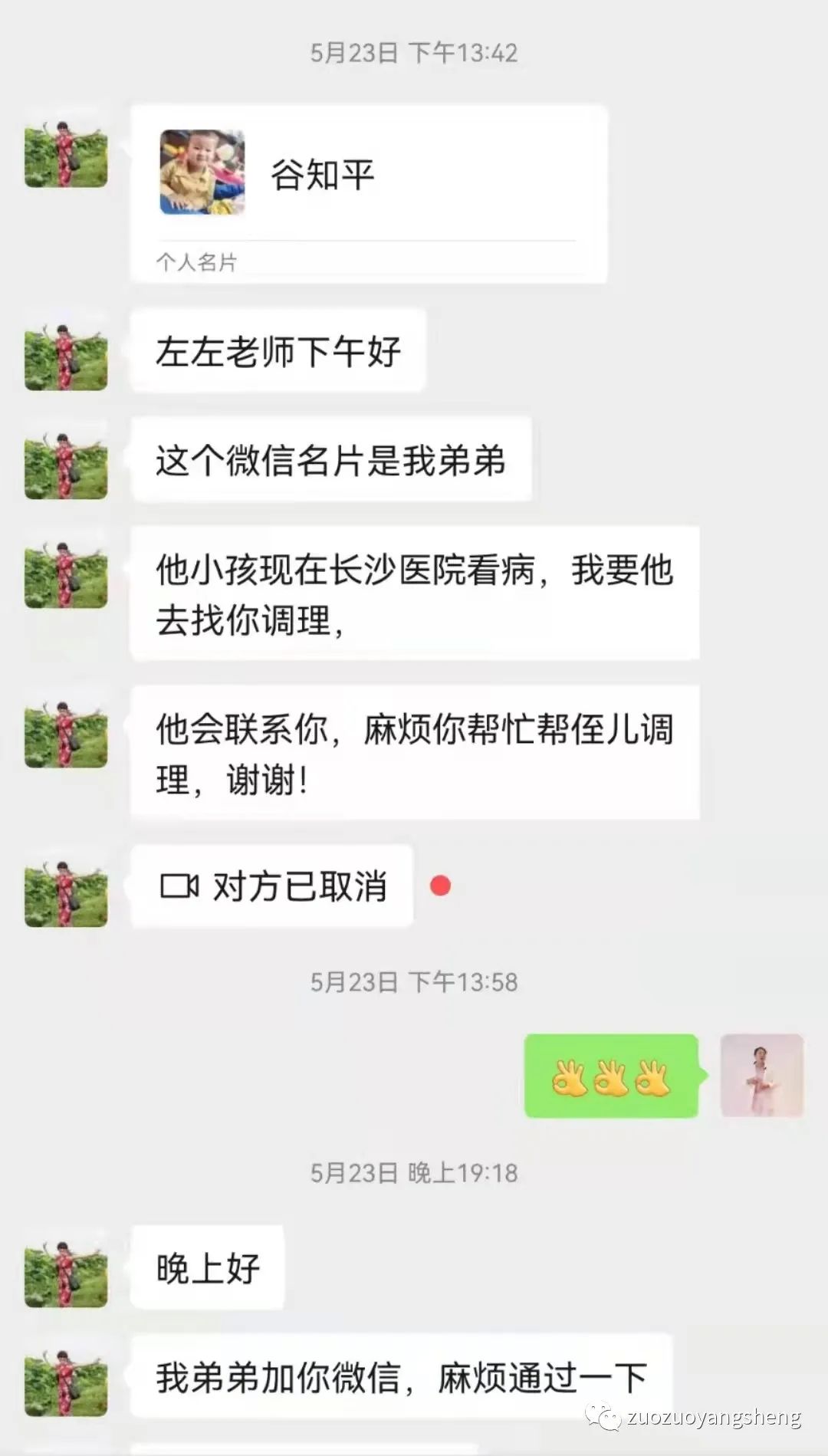828x1456 pixels.
Task: Open the 谷知平 contact card
Action: 368,193
